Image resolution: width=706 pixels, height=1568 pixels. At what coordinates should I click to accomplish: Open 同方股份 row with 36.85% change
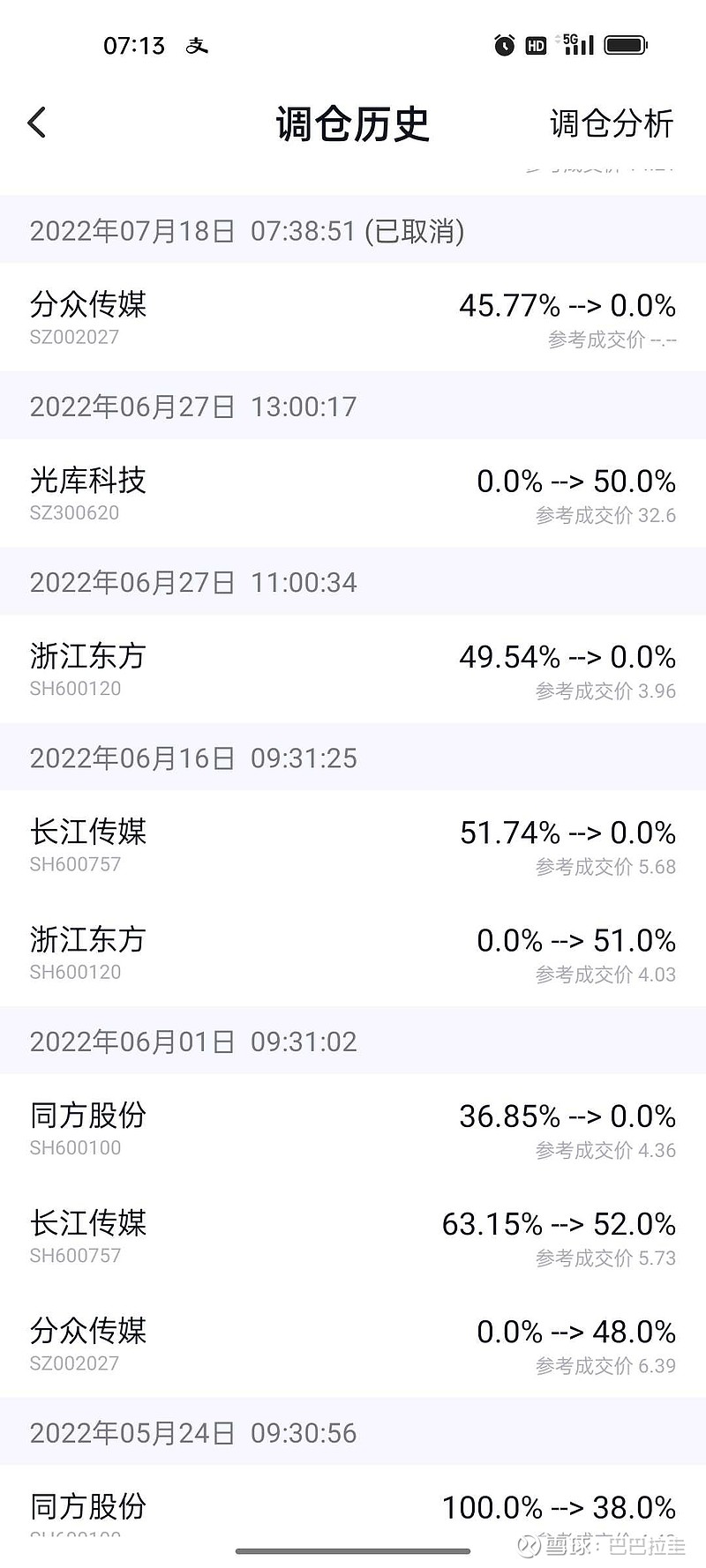click(353, 1128)
